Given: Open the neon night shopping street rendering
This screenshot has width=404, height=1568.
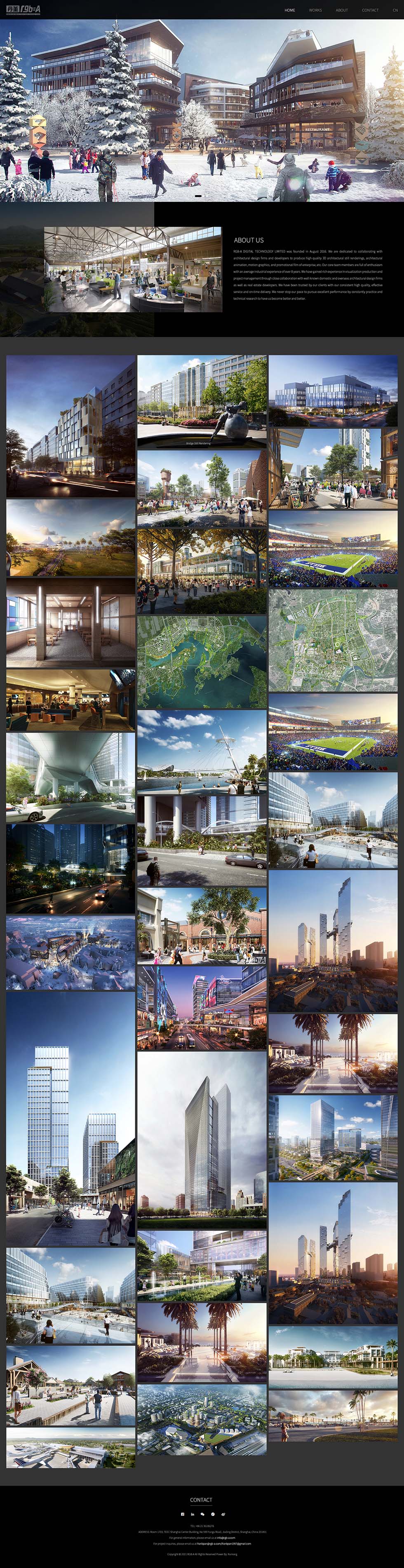Looking at the screenshot, I should [x=202, y=1008].
